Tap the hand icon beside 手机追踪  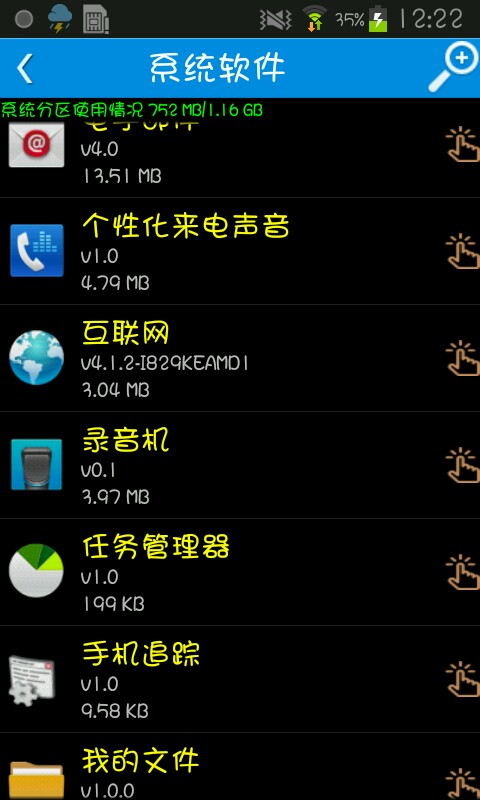(x=462, y=680)
